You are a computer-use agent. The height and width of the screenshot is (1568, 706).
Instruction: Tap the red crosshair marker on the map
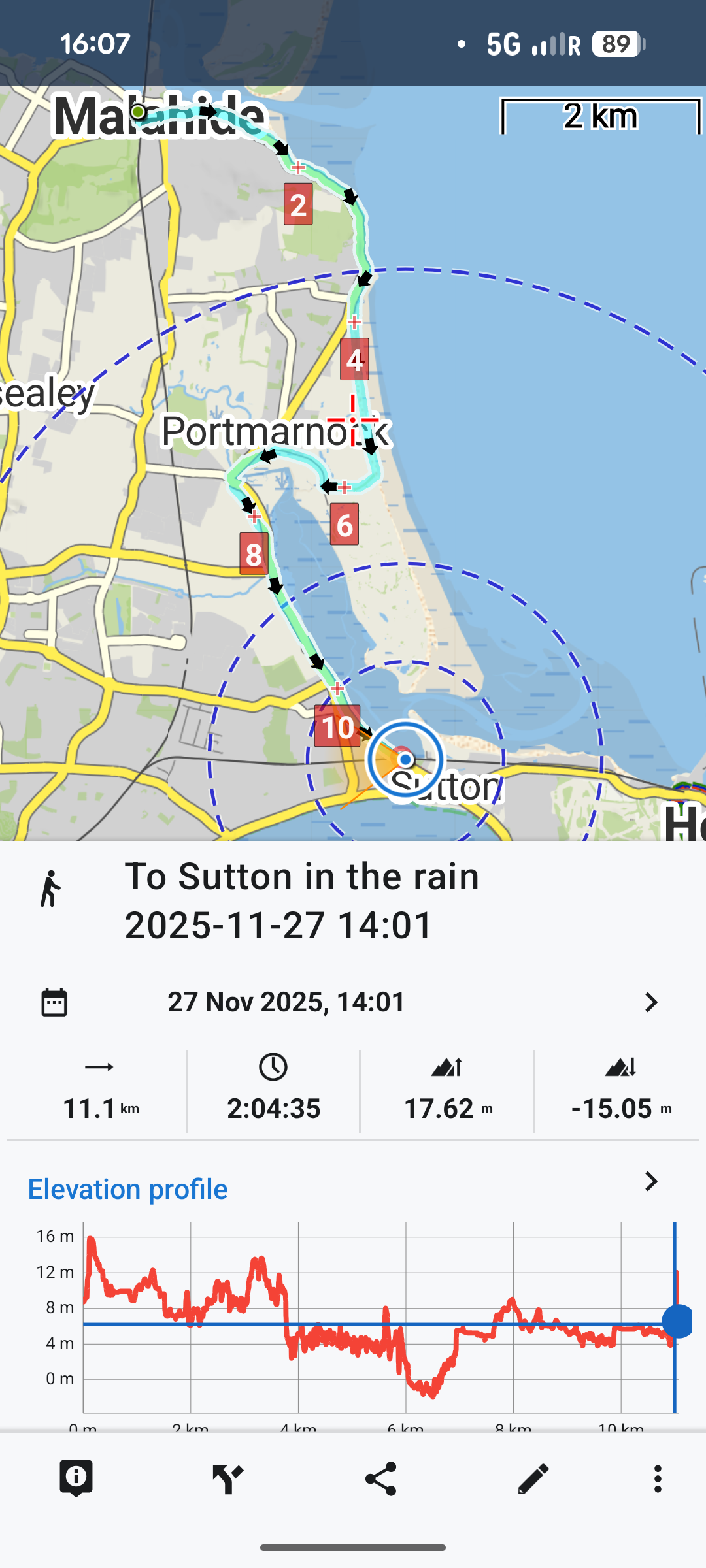pos(353,420)
